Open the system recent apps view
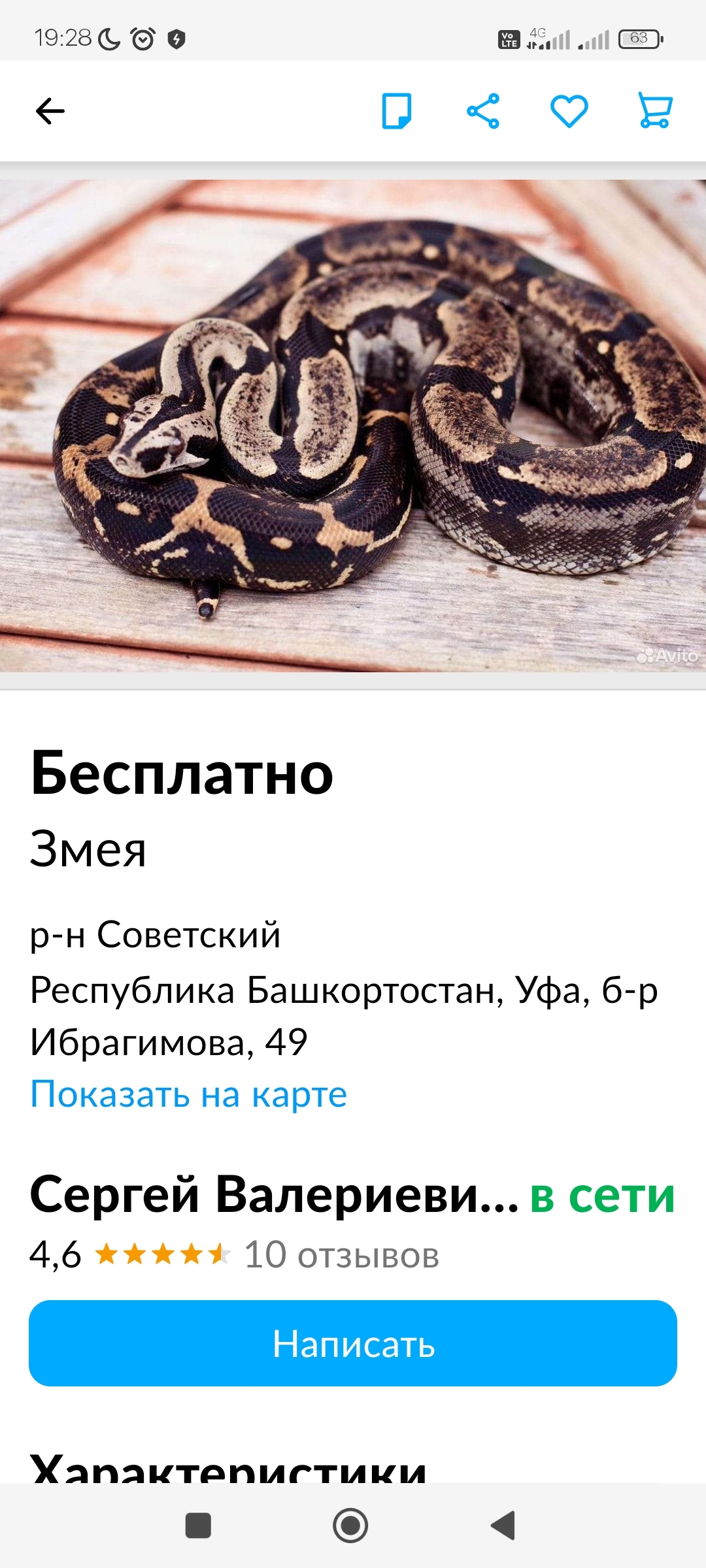 pos(198,1526)
